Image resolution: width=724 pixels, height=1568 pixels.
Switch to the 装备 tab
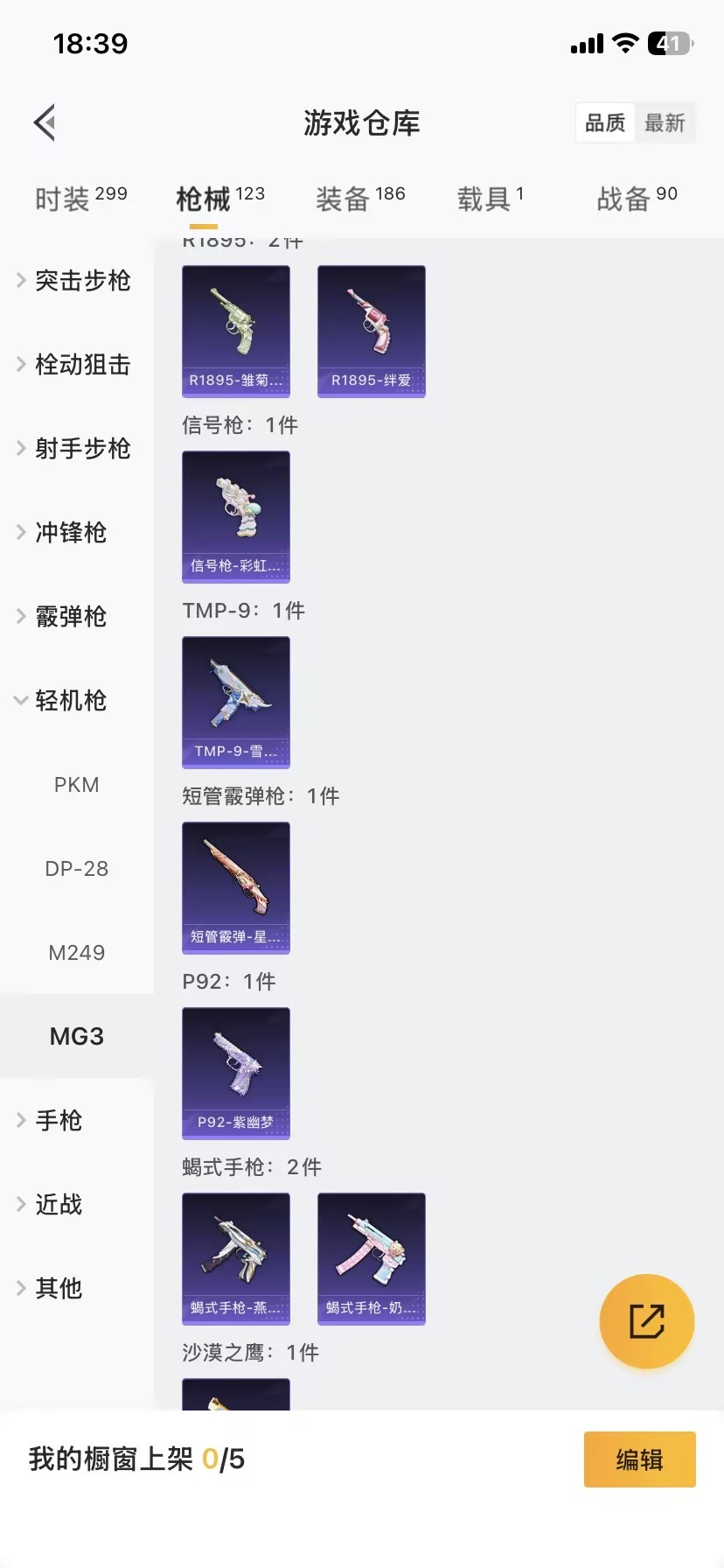pyautogui.click(x=359, y=197)
